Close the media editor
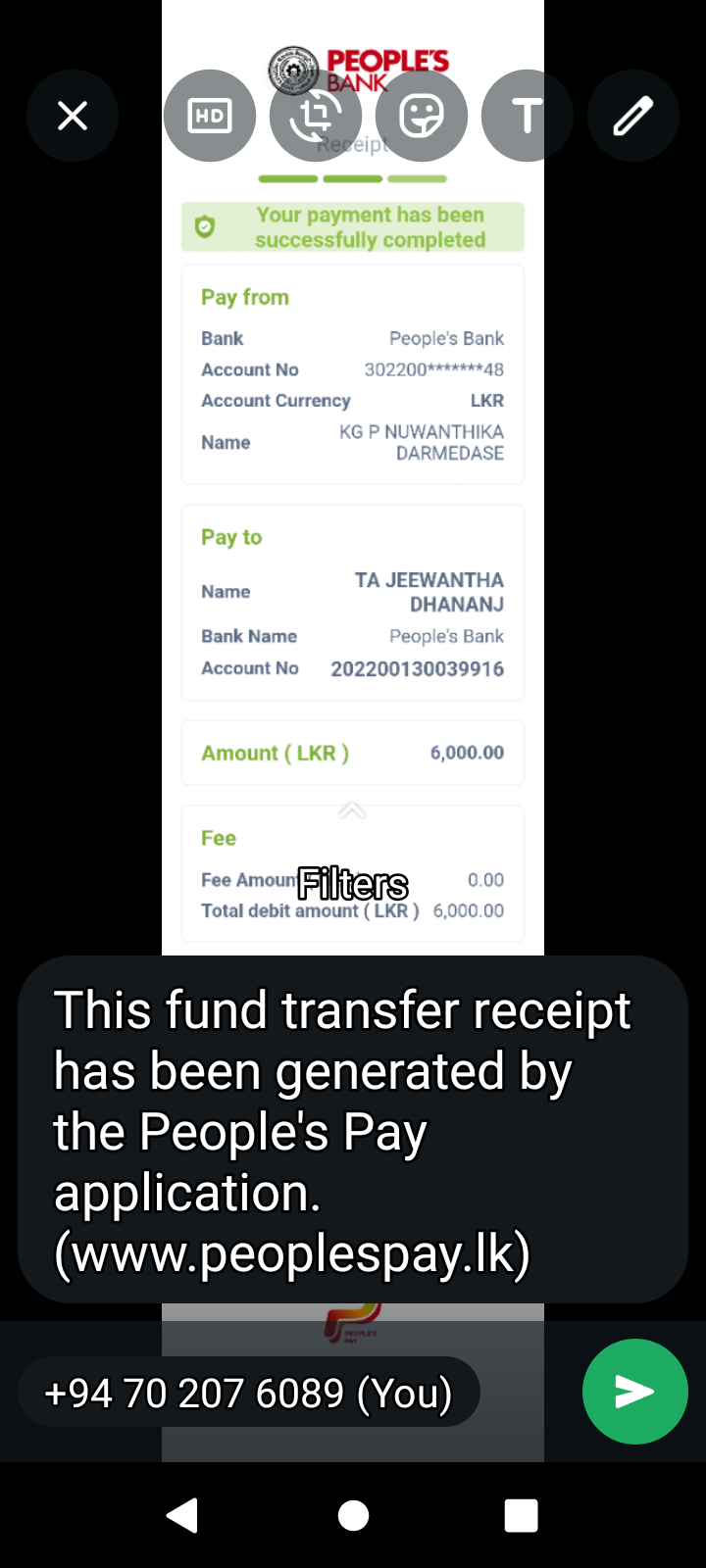Viewport: 706px width, 1568px height. [73, 116]
